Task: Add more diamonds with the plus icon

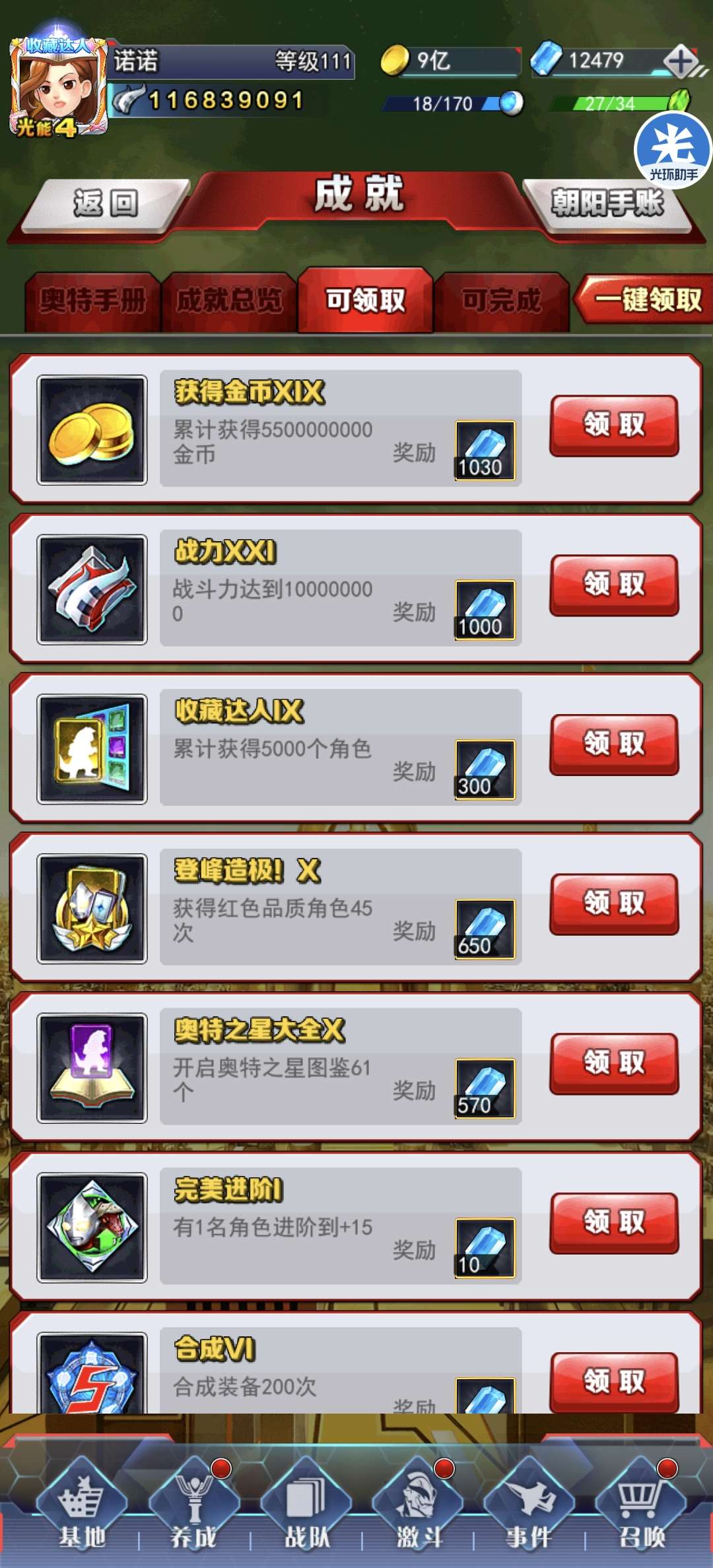Action: pyautogui.click(x=681, y=61)
